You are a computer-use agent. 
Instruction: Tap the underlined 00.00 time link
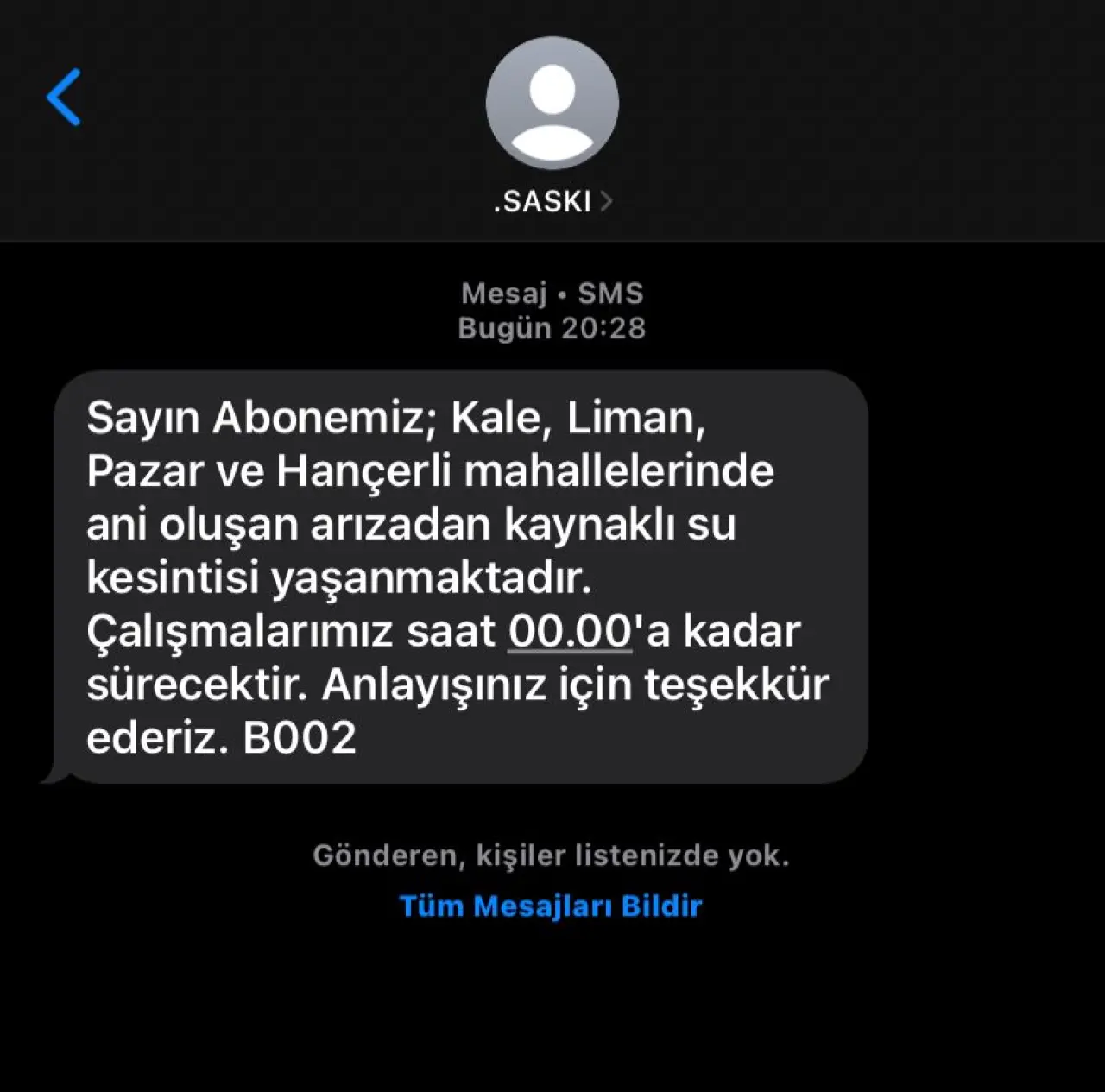click(x=570, y=631)
